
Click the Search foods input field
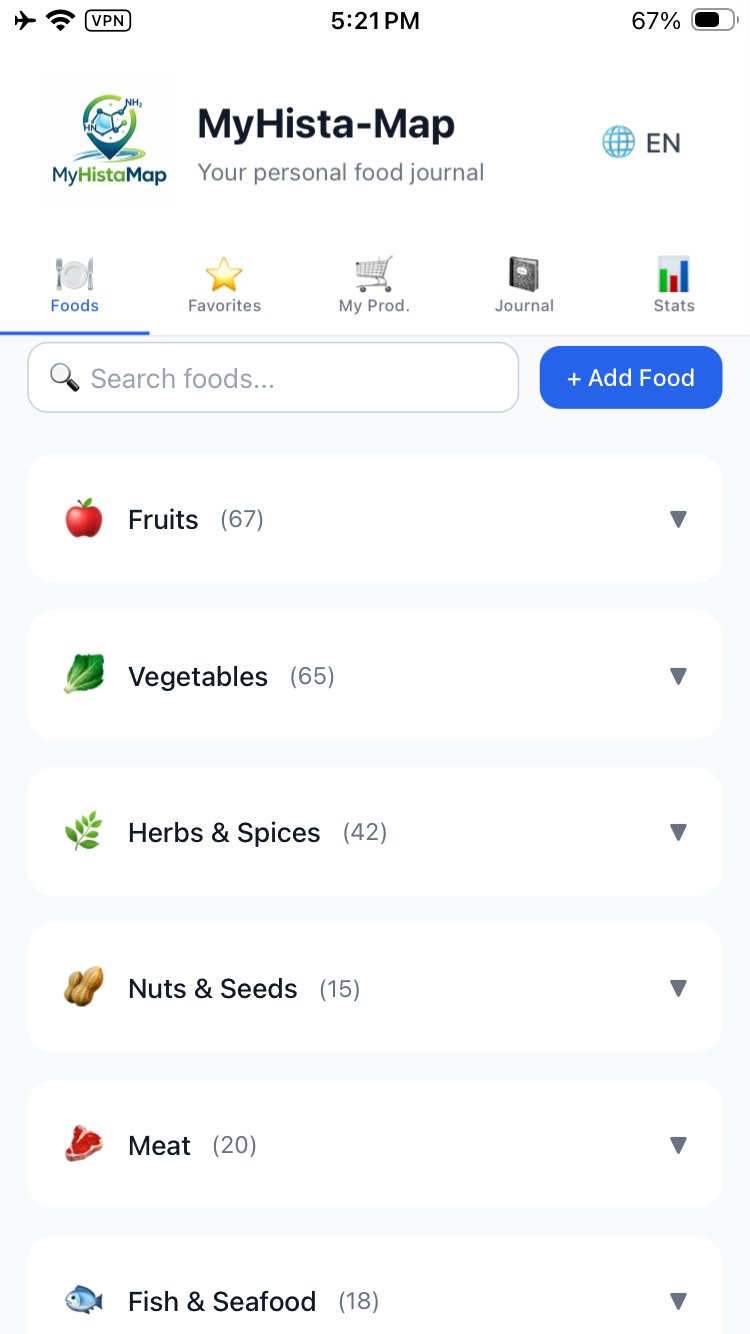pos(273,378)
